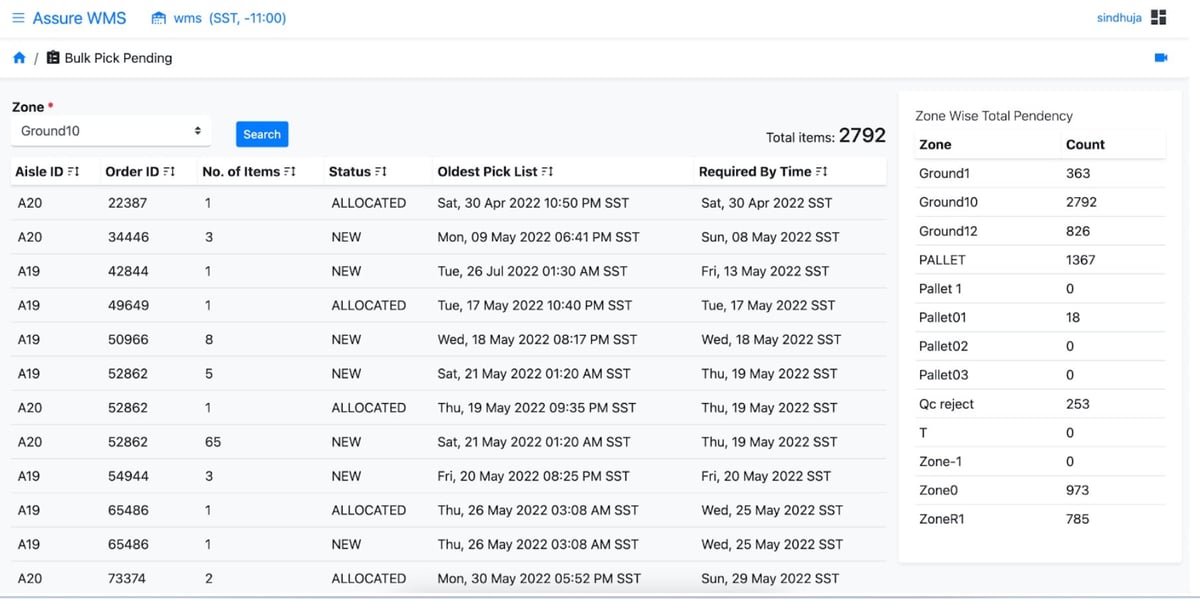Sort table by Aisle ID

click(74, 172)
